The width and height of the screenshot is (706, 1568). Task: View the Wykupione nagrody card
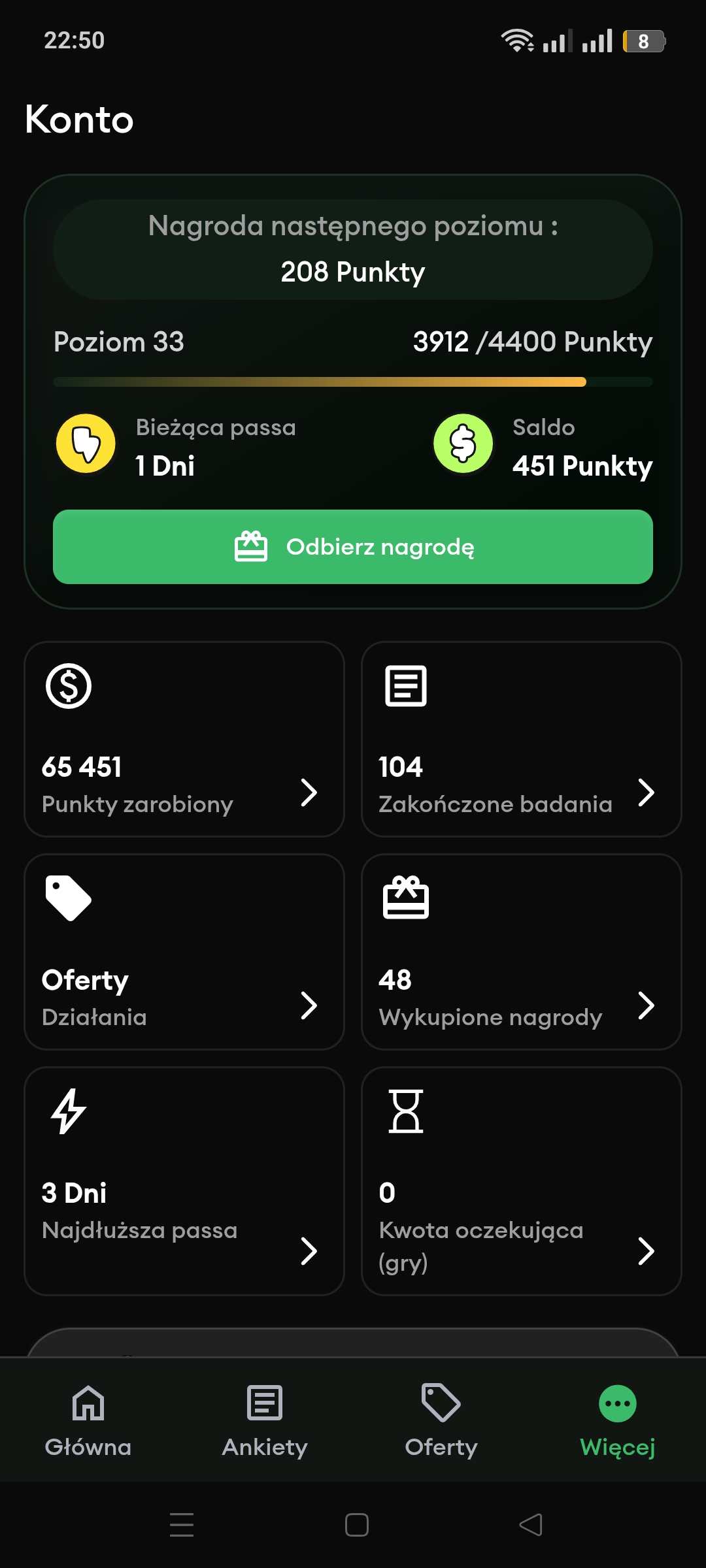(x=522, y=952)
